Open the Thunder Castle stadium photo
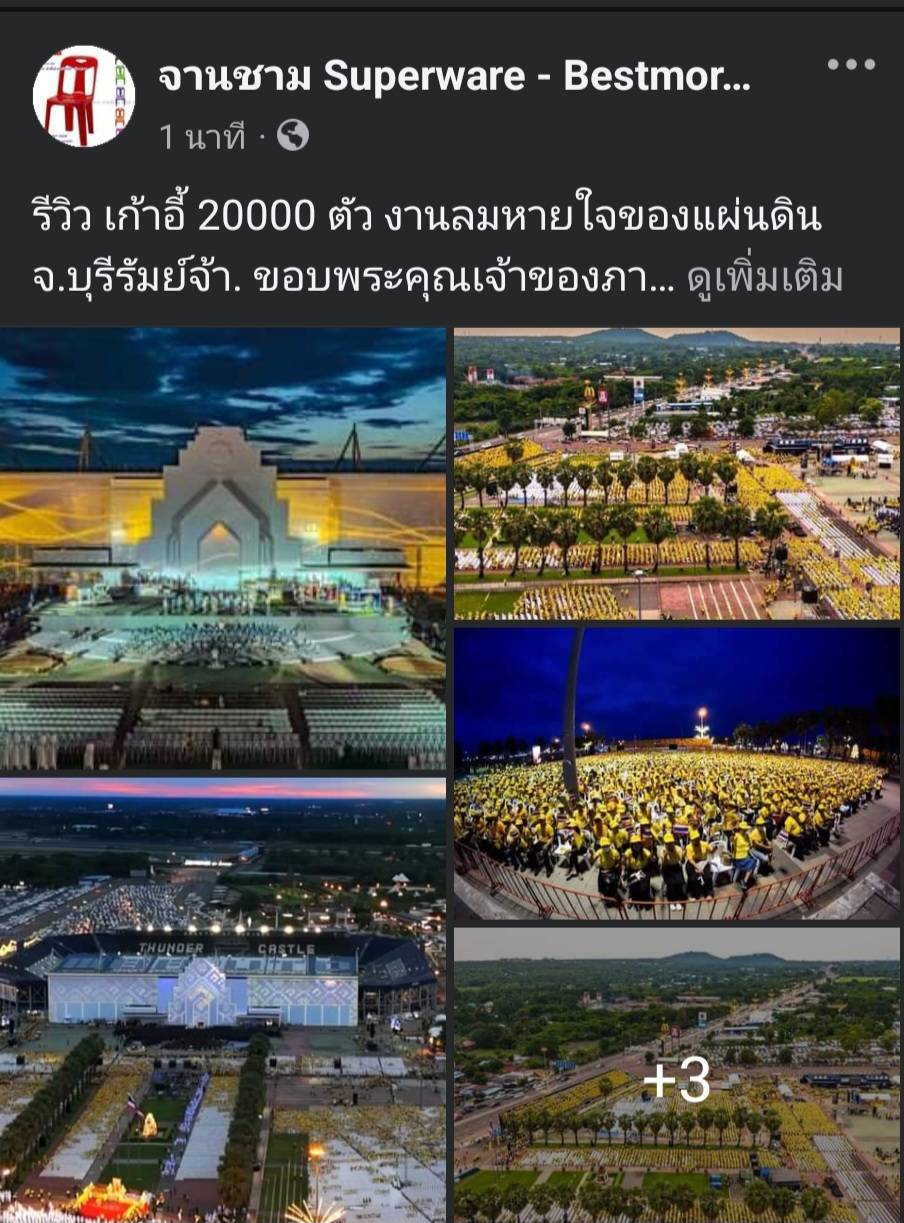Viewport: 904px width, 1223px height. tap(222, 1000)
